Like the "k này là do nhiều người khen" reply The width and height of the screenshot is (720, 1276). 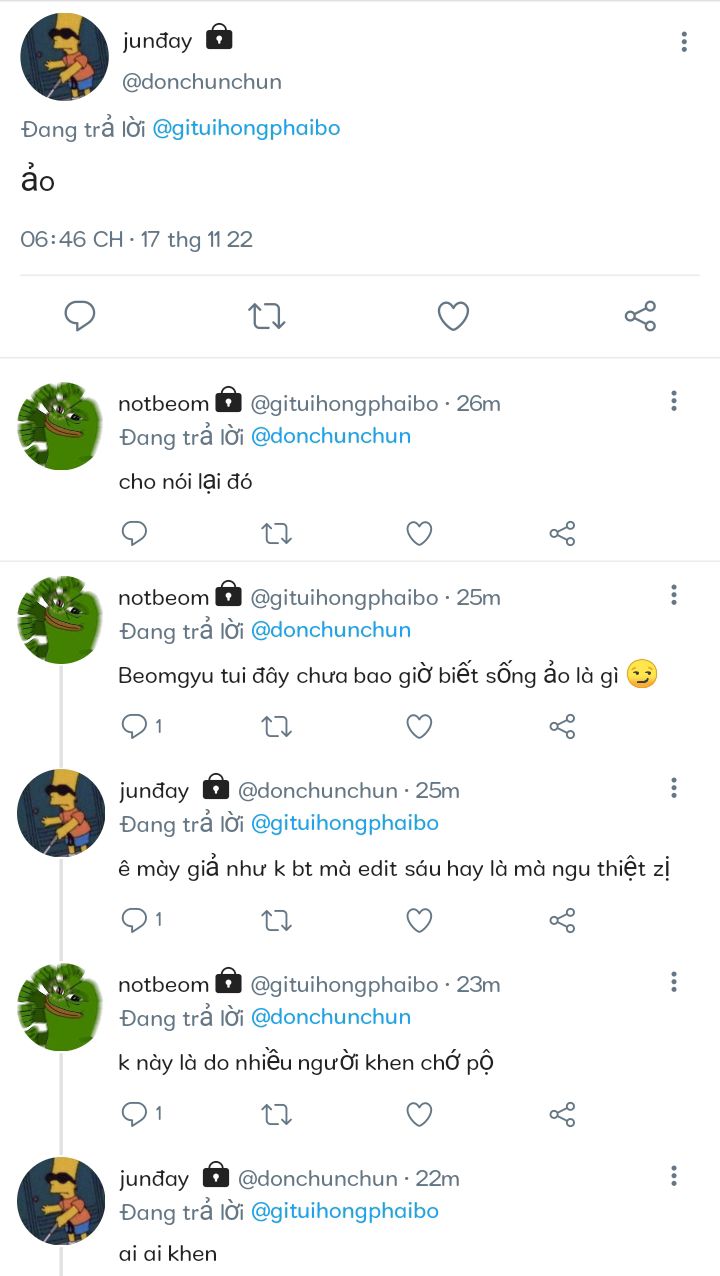click(419, 1114)
